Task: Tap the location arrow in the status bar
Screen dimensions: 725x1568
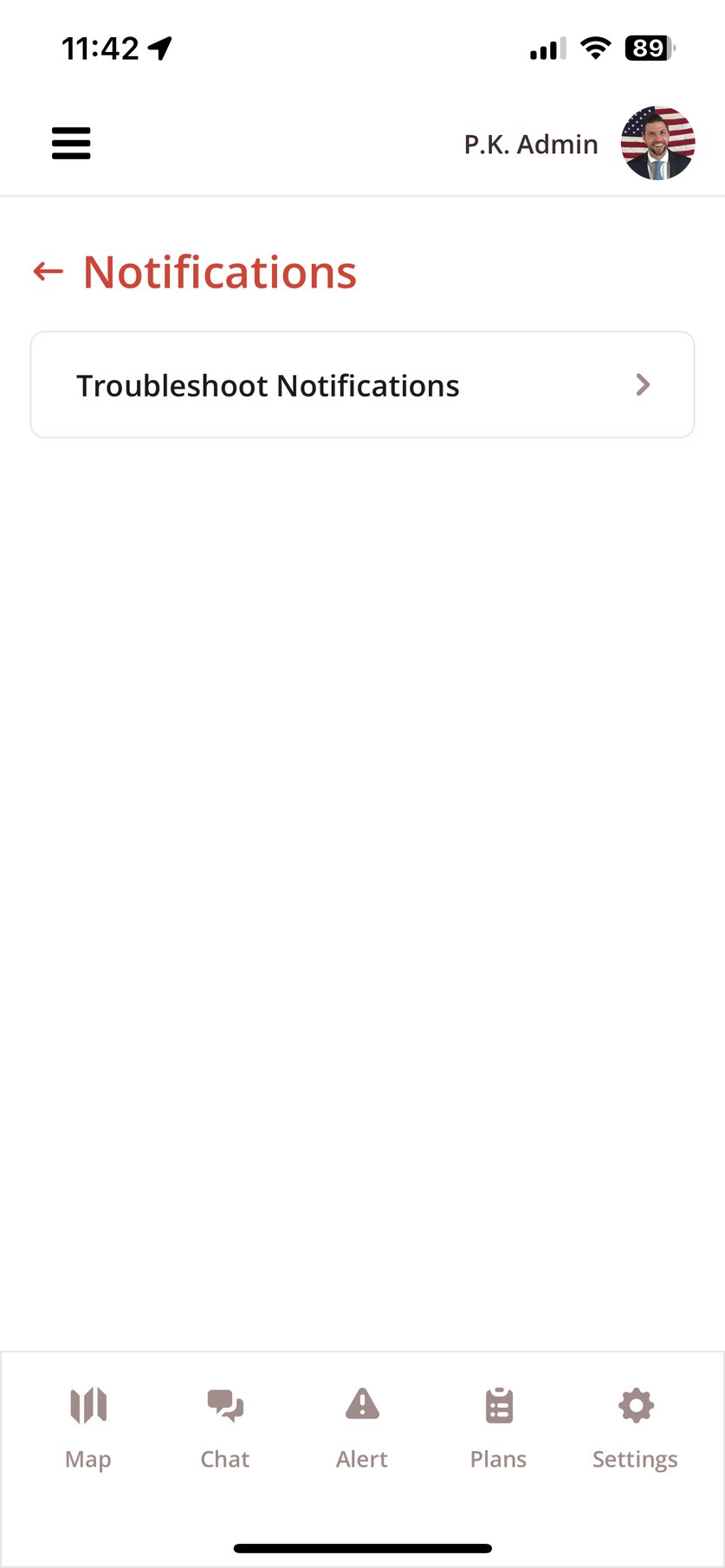Action: click(x=159, y=47)
